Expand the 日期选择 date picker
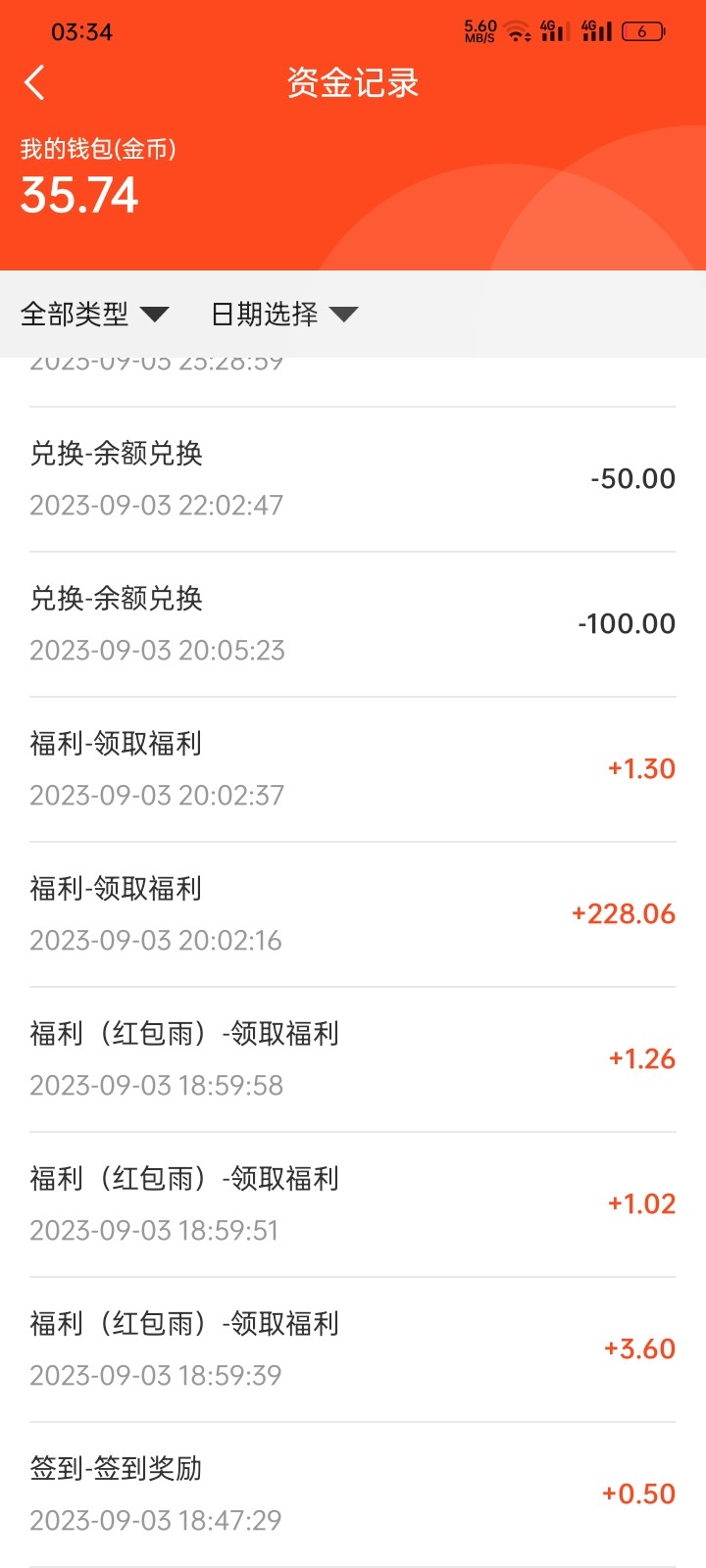706x1568 pixels. tap(284, 315)
